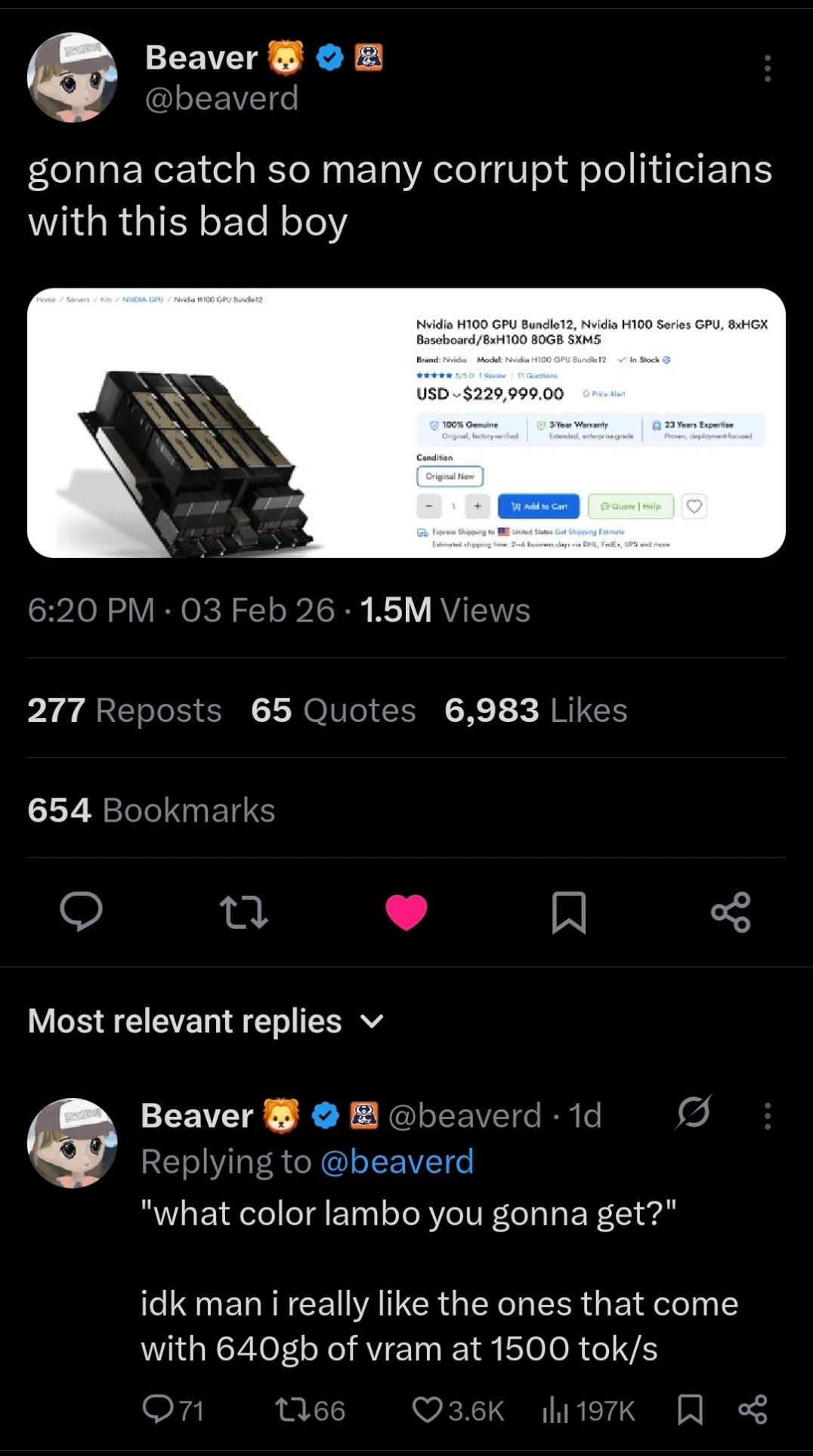Expand the Most relevant replies sort
813x1456 pixels.
[x=206, y=1021]
